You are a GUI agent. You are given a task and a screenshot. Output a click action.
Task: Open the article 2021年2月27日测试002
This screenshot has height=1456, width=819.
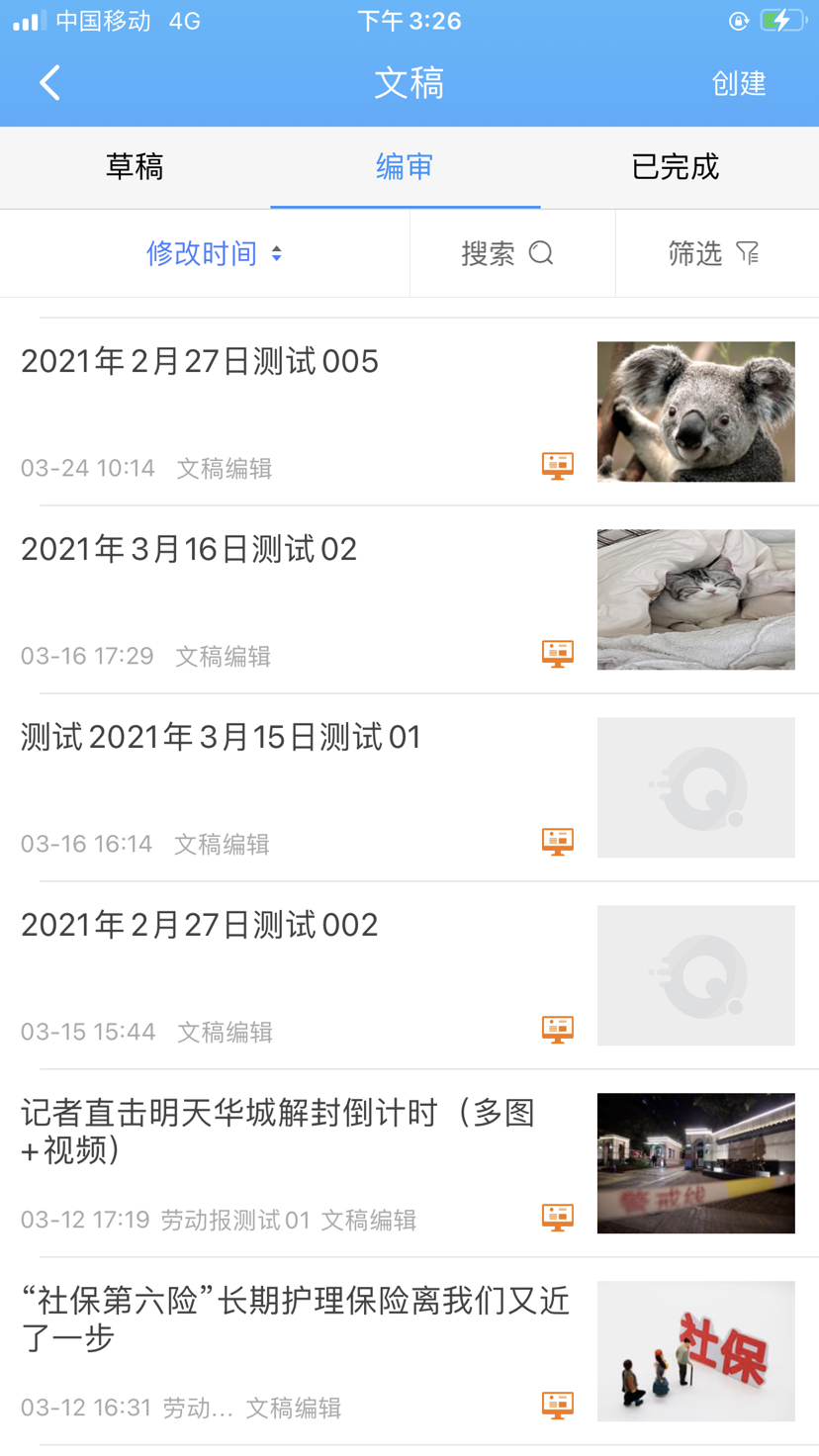tap(200, 926)
